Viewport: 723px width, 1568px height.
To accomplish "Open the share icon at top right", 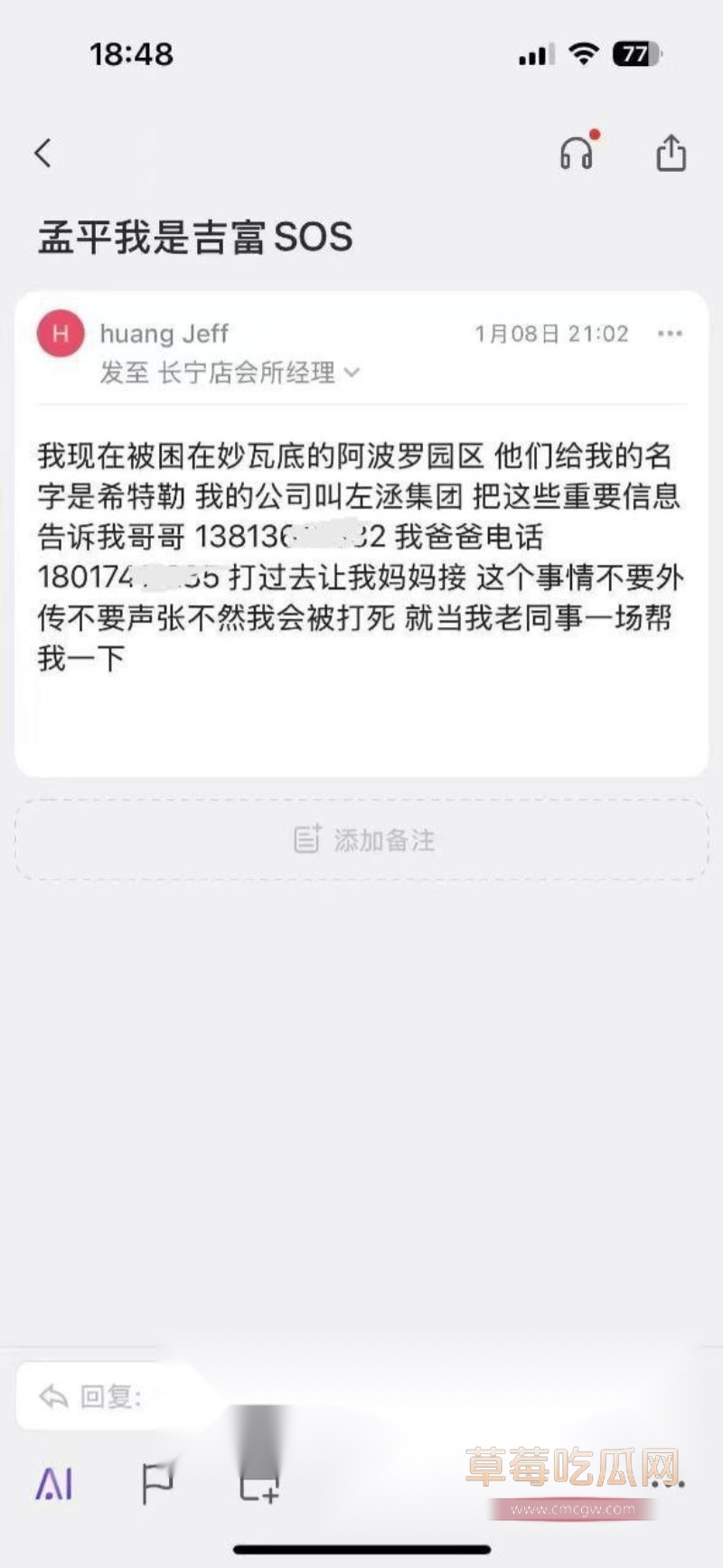I will click(672, 152).
